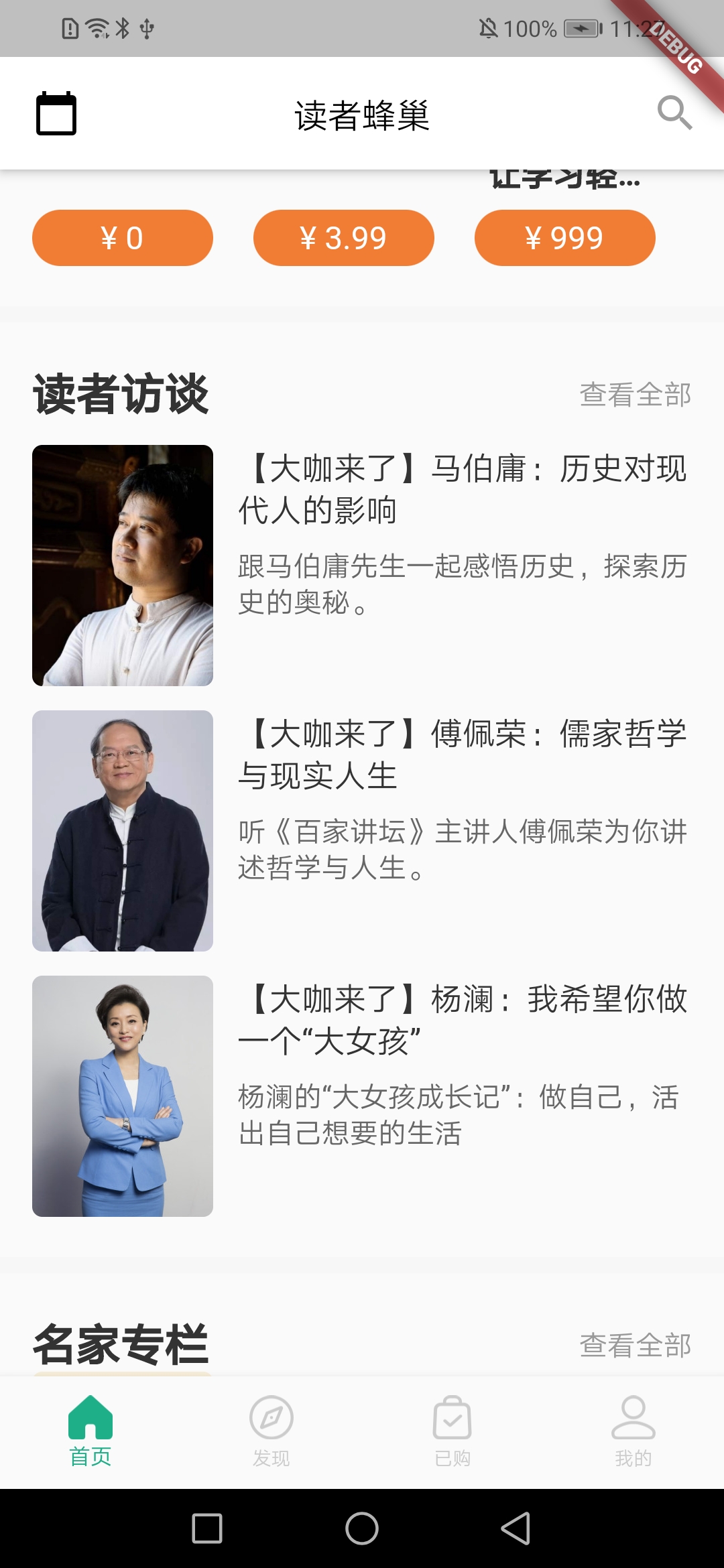The height and width of the screenshot is (1568, 724).
Task: Tap the ¥ 999 price button
Action: click(565, 238)
